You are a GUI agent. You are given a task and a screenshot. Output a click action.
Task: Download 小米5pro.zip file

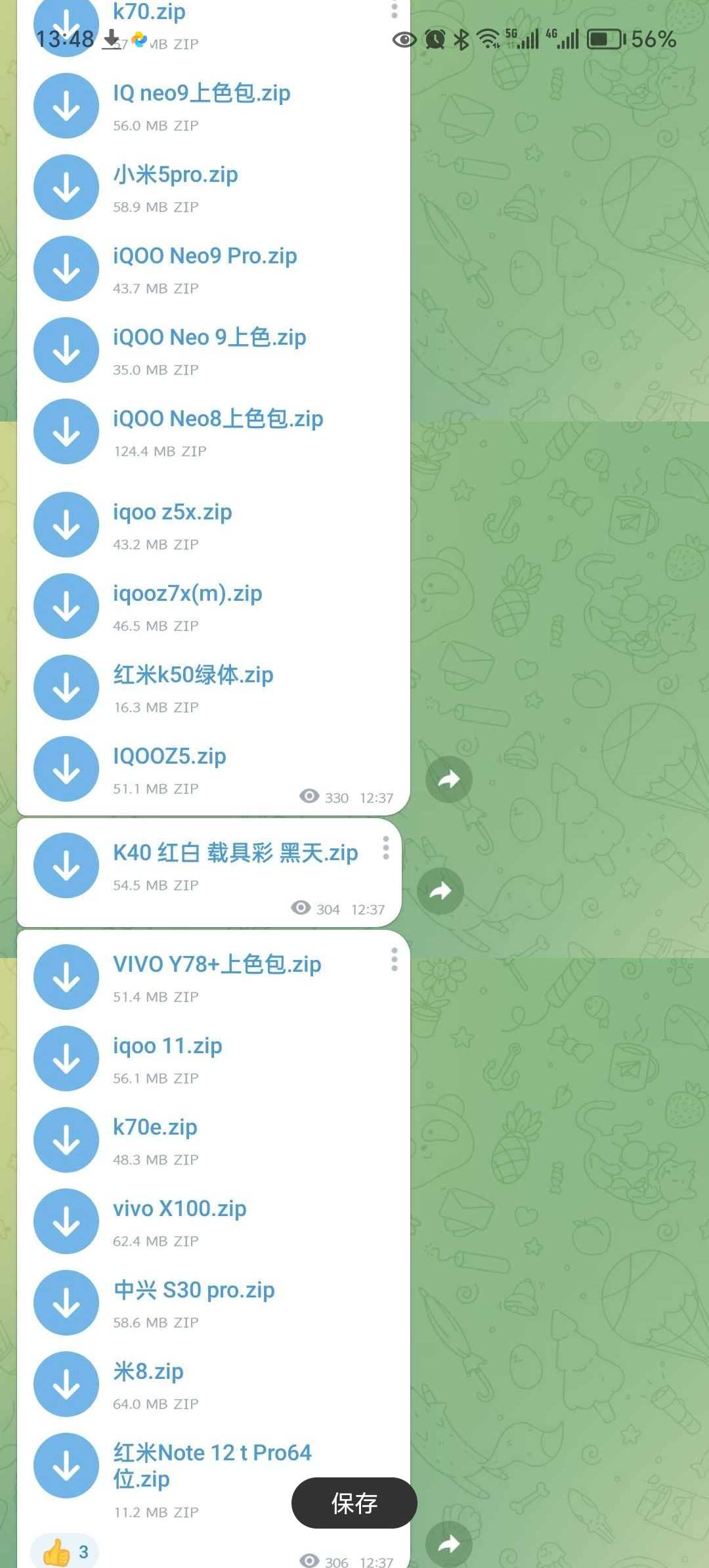[66, 187]
